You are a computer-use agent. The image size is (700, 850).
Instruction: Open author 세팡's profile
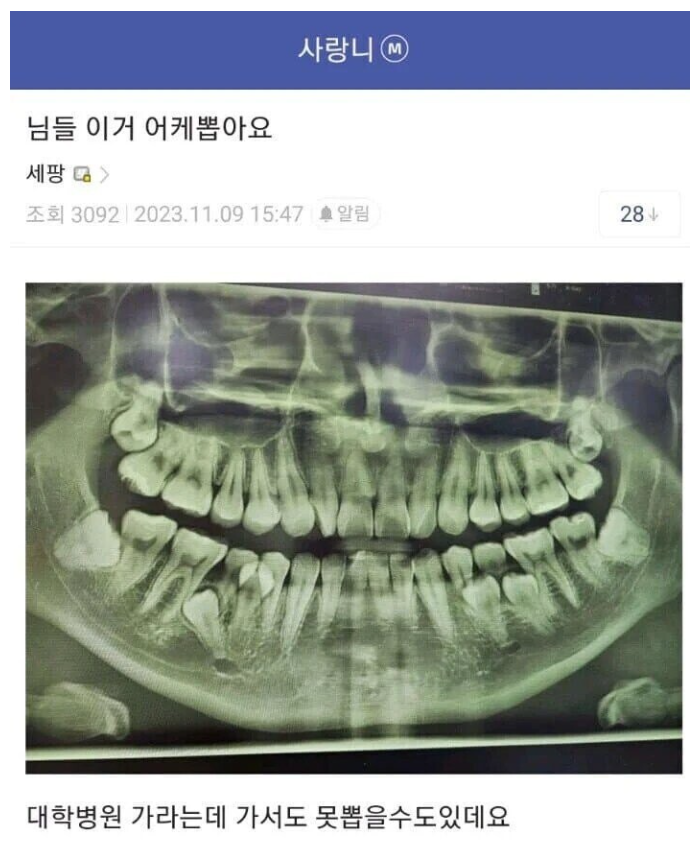[x=46, y=174]
